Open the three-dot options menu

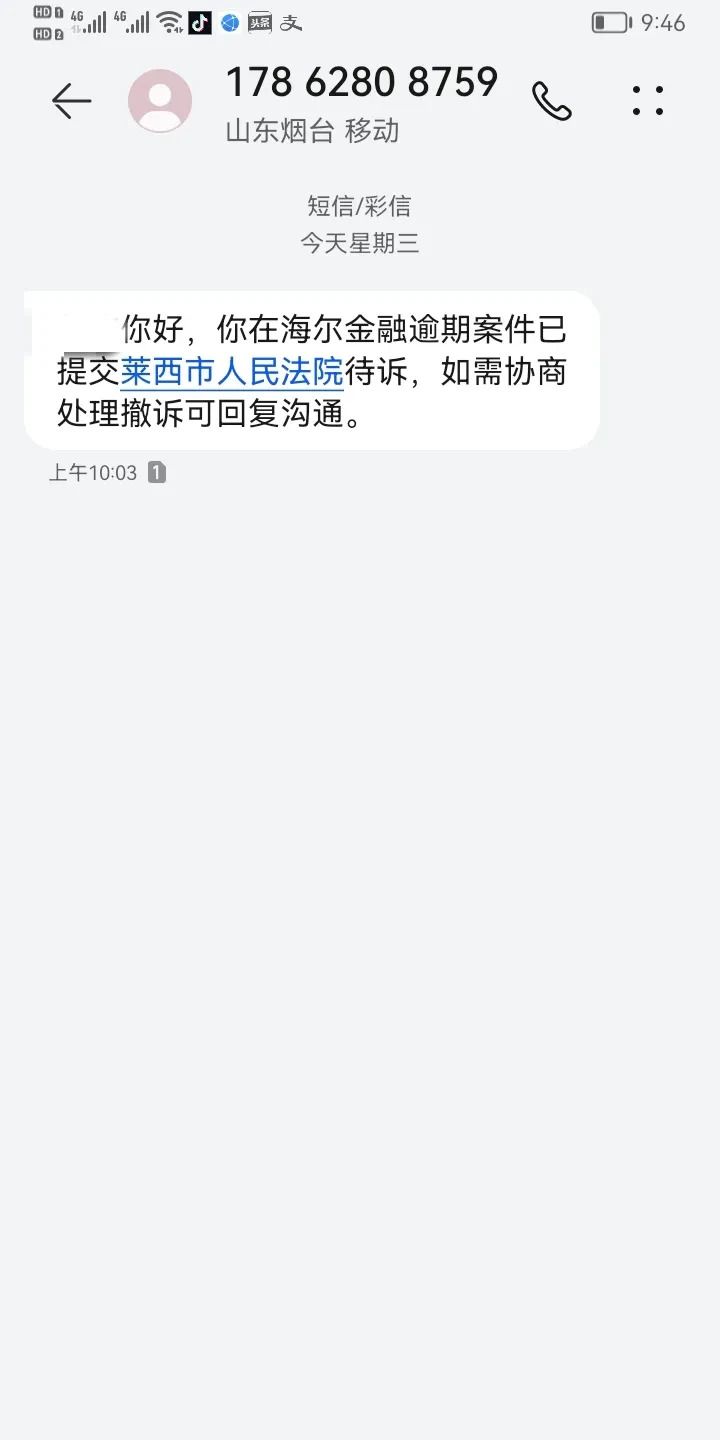tap(648, 100)
